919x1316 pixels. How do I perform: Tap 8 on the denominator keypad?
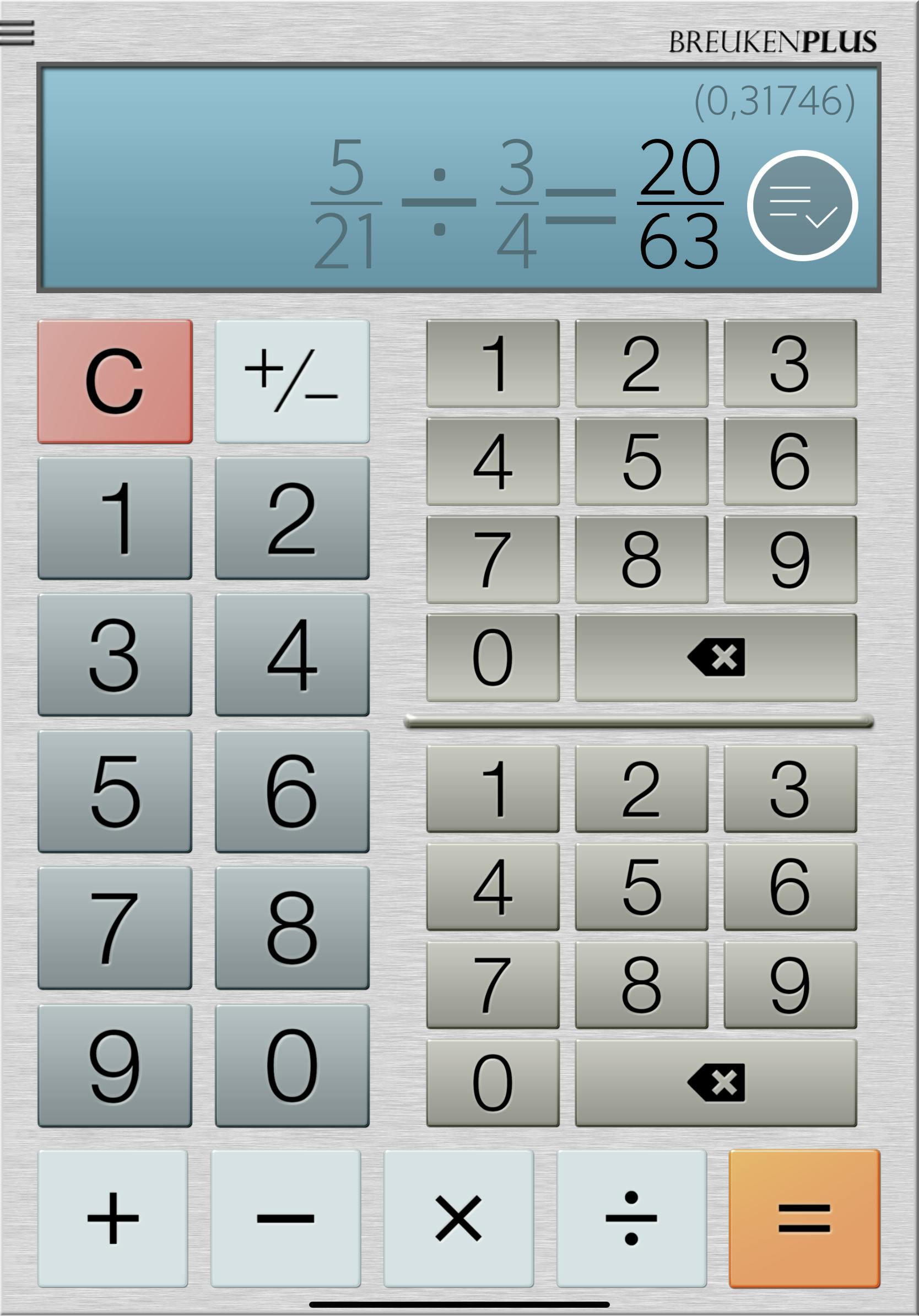coord(642,985)
